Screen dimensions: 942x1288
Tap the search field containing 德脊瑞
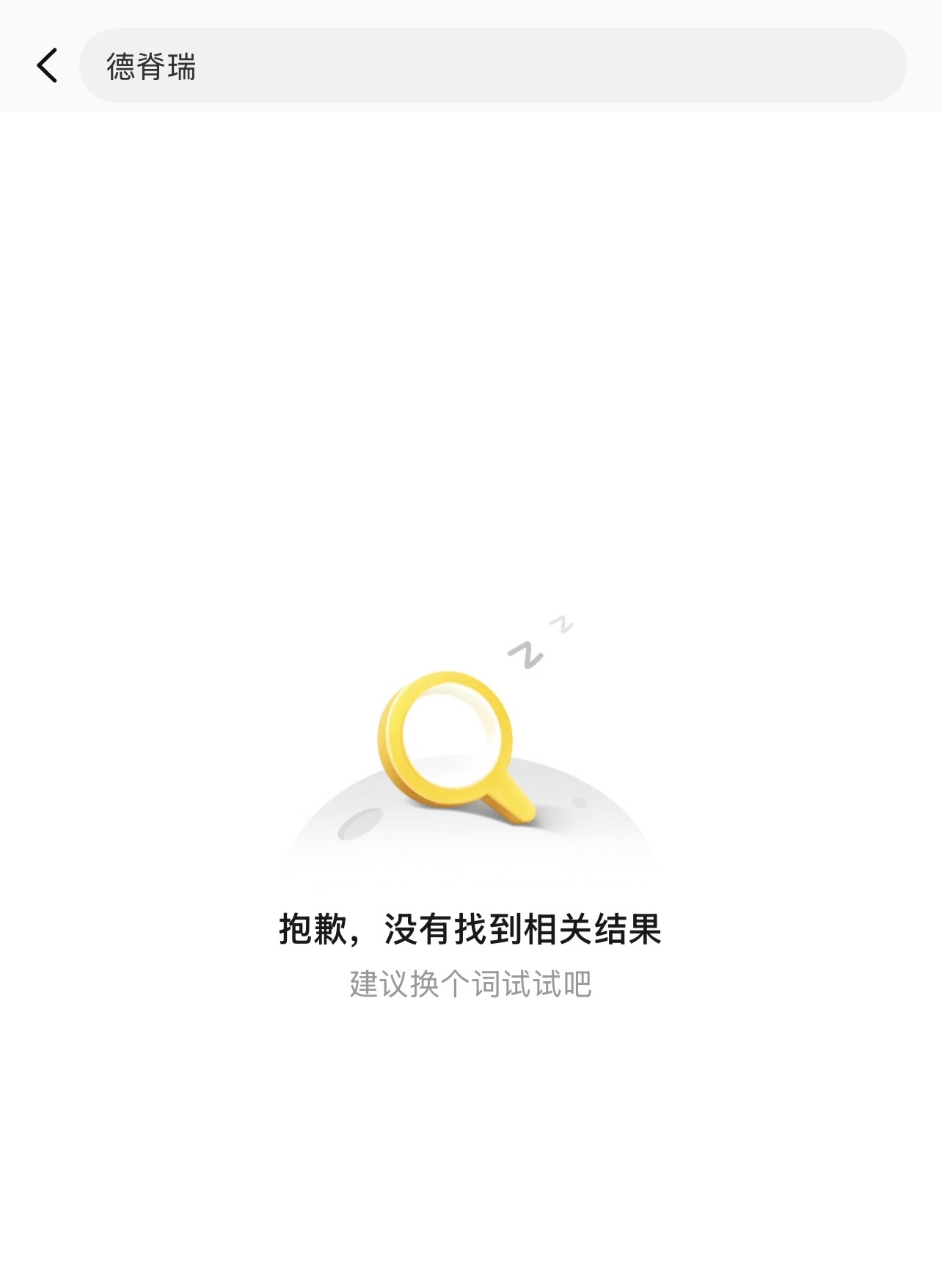pos(492,66)
